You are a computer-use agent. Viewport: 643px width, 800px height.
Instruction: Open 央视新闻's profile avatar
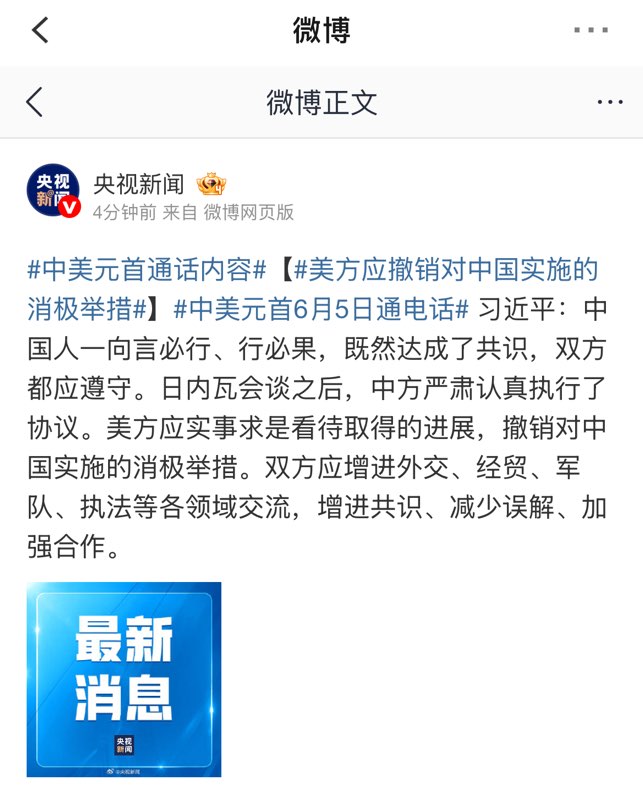(53, 191)
